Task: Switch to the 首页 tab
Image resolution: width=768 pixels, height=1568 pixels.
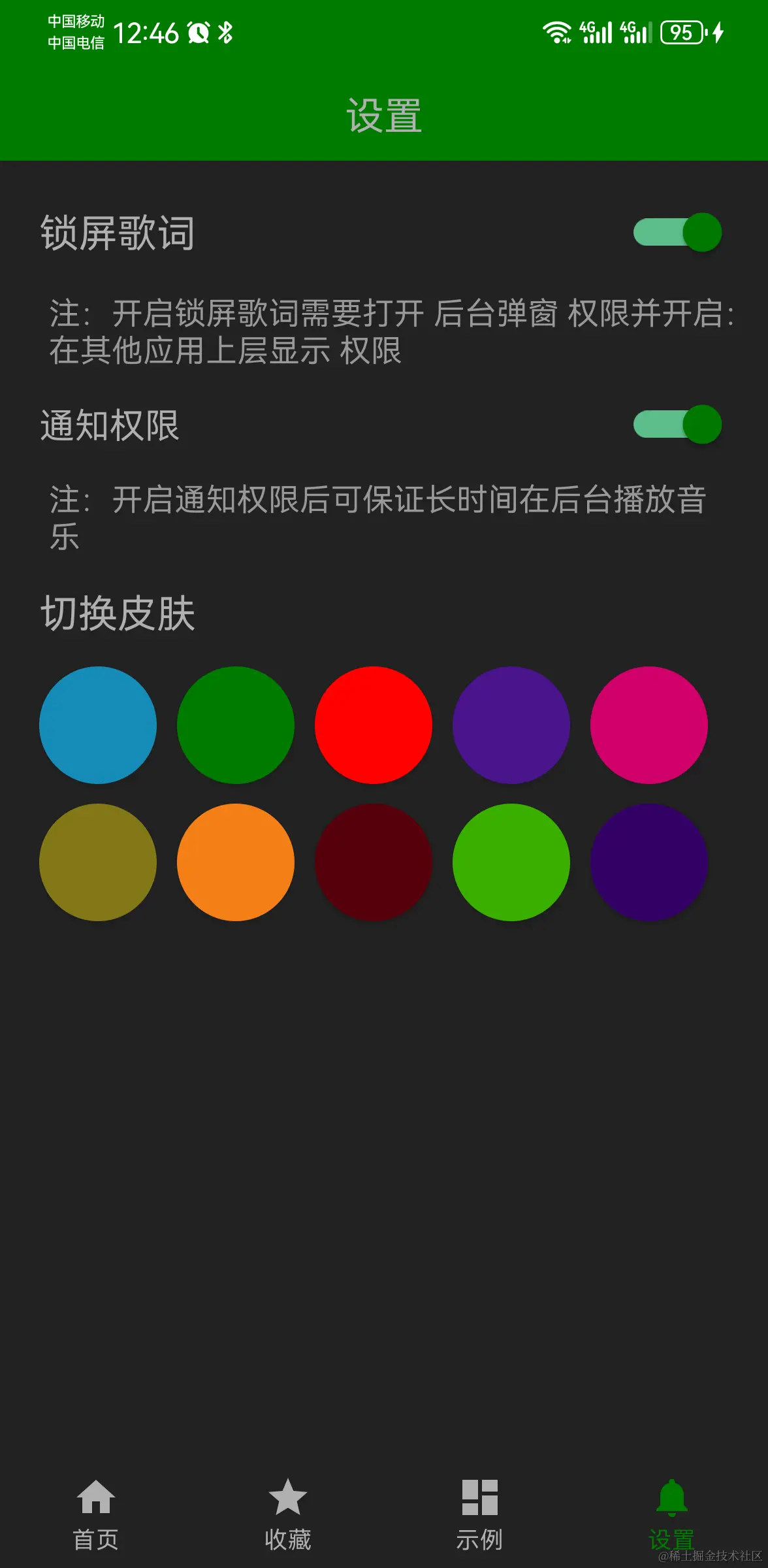Action: click(x=96, y=1514)
